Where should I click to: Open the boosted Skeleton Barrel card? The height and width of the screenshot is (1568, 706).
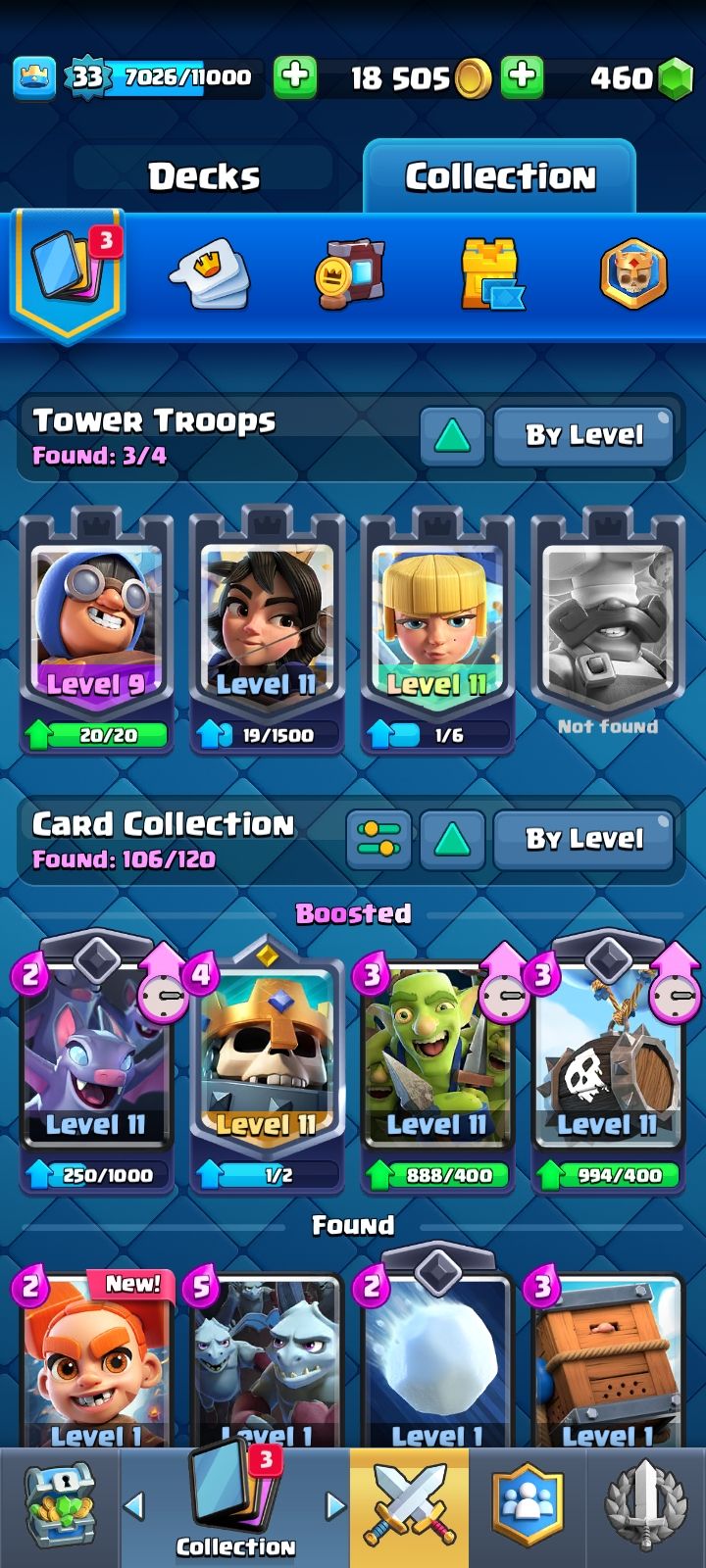point(607,1058)
